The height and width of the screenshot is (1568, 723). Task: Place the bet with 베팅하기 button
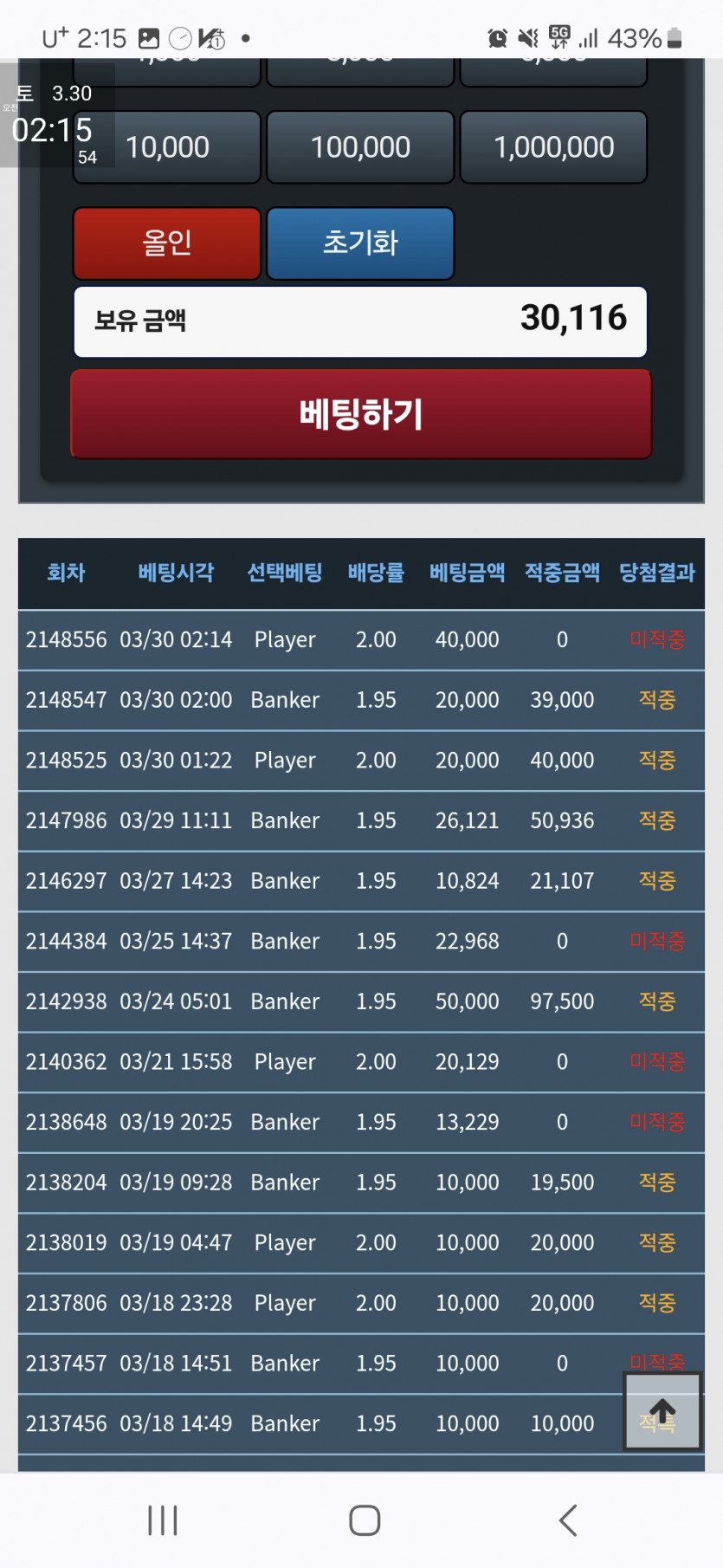pyautogui.click(x=361, y=414)
